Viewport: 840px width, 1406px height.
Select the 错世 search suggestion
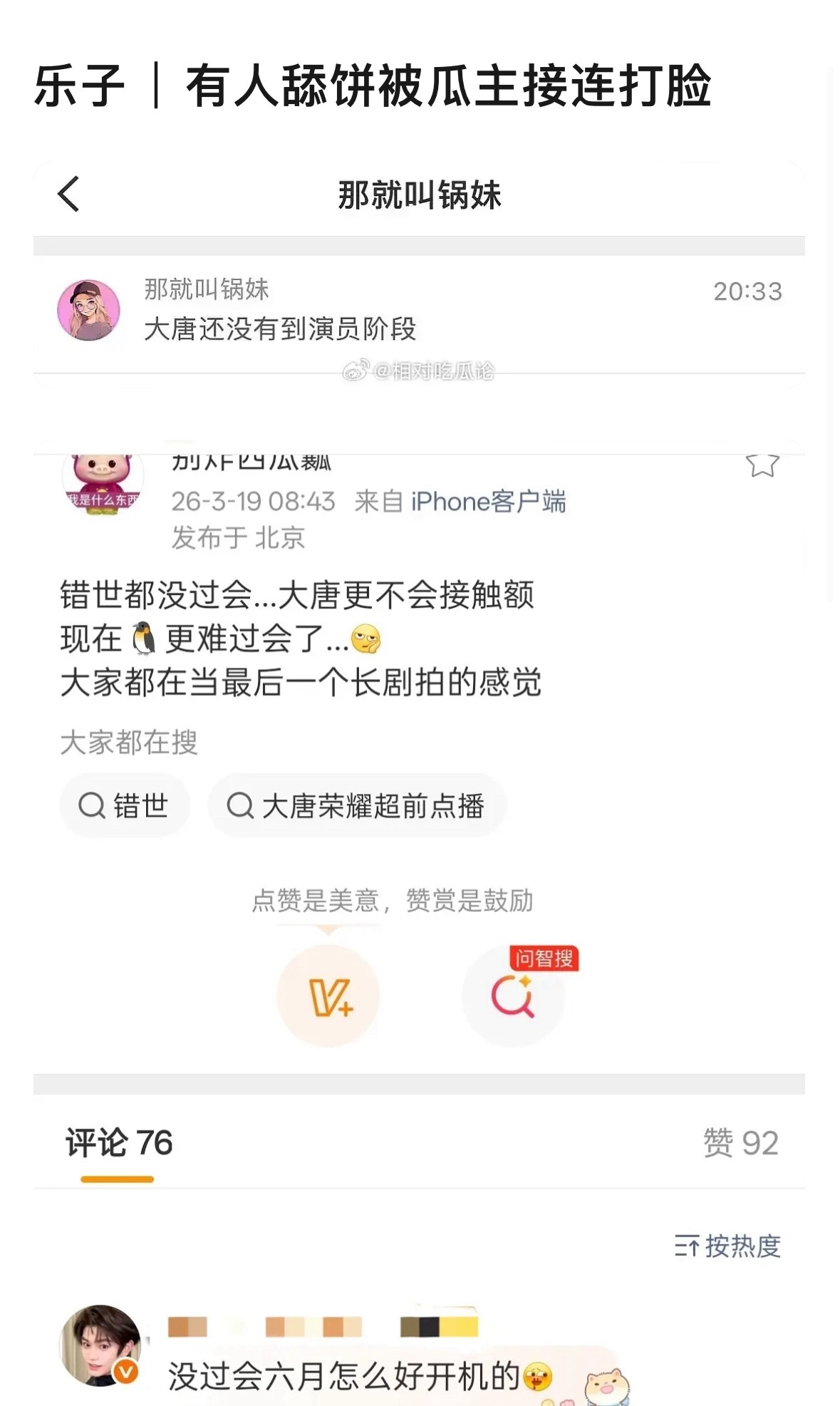pos(142,804)
